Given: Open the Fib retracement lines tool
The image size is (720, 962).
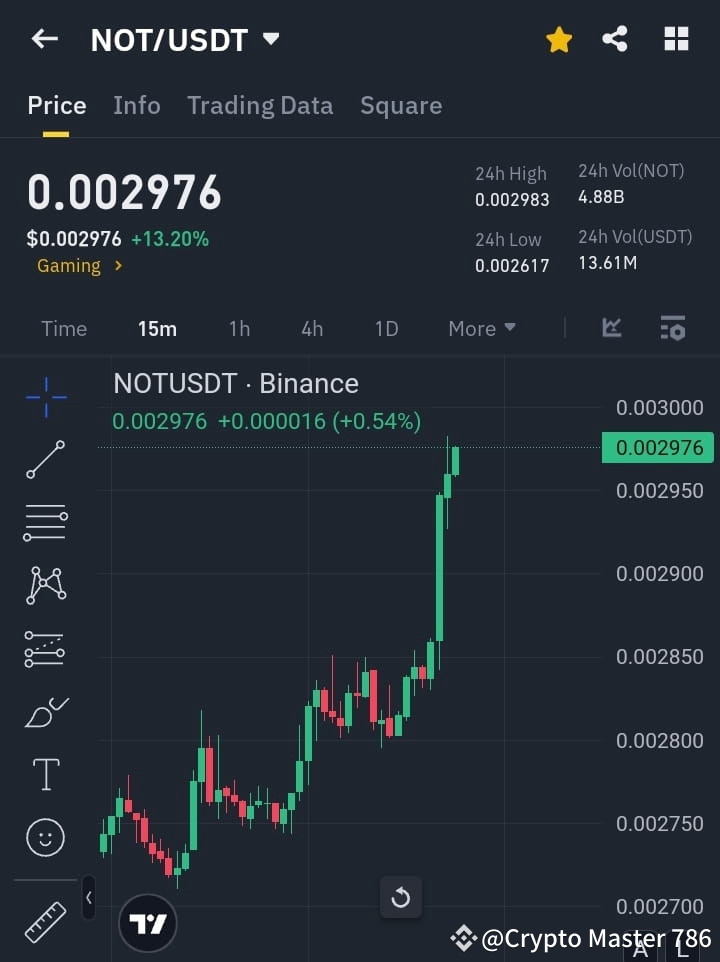Looking at the screenshot, I should (45, 523).
